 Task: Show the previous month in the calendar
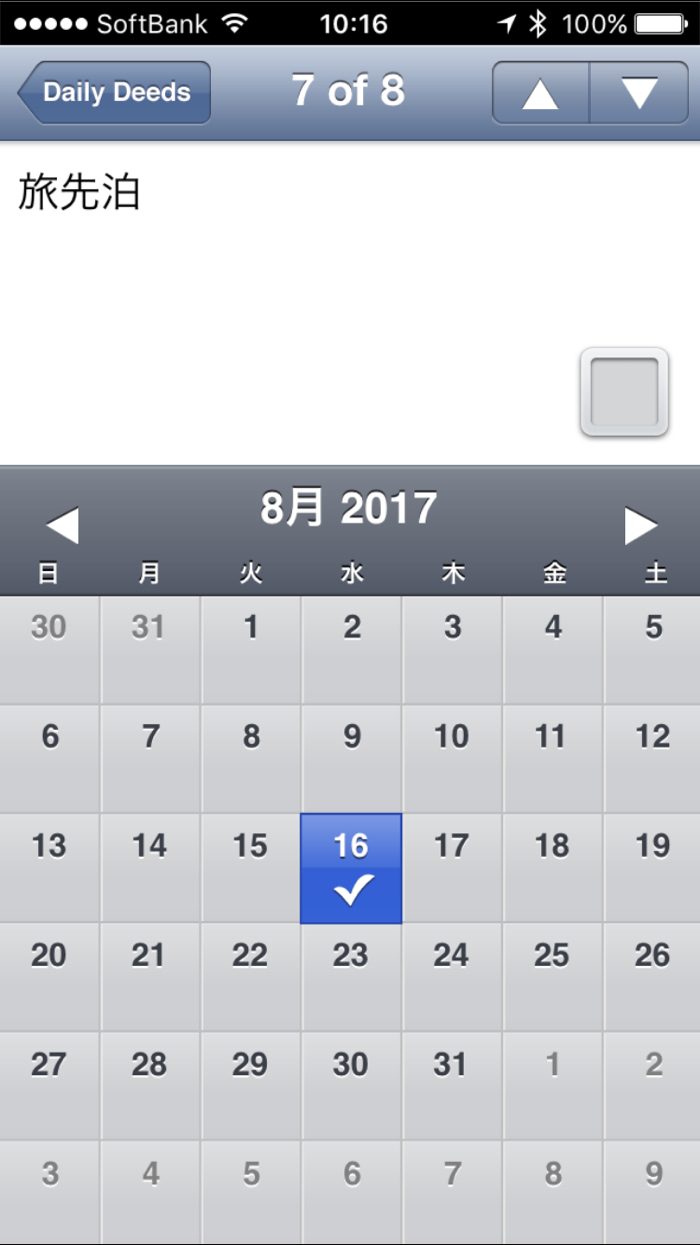click(x=62, y=526)
